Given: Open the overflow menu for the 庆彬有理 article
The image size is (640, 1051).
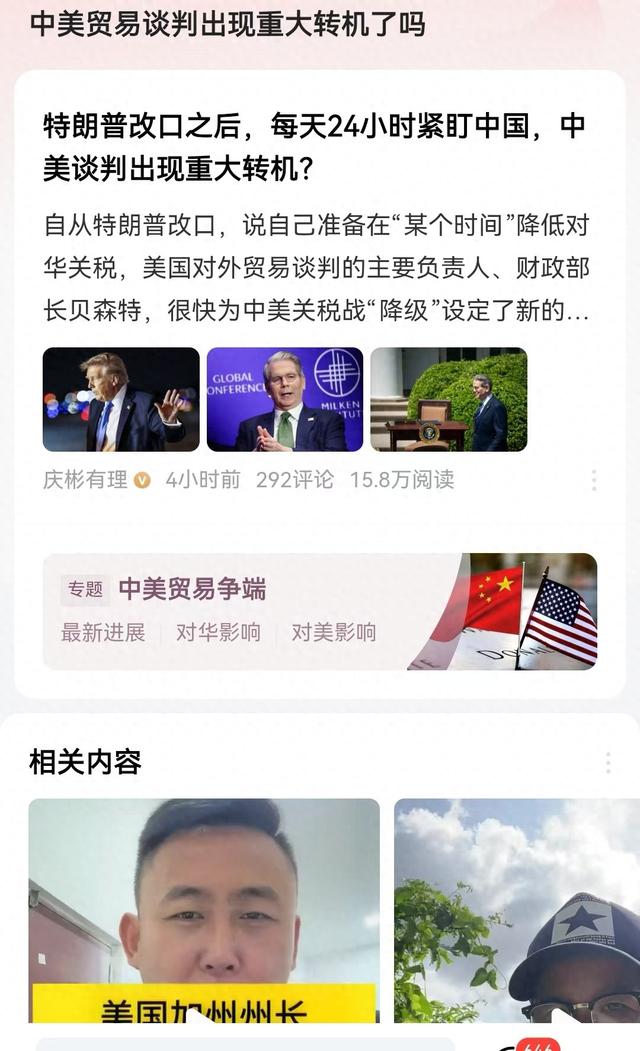Looking at the screenshot, I should point(593,480).
